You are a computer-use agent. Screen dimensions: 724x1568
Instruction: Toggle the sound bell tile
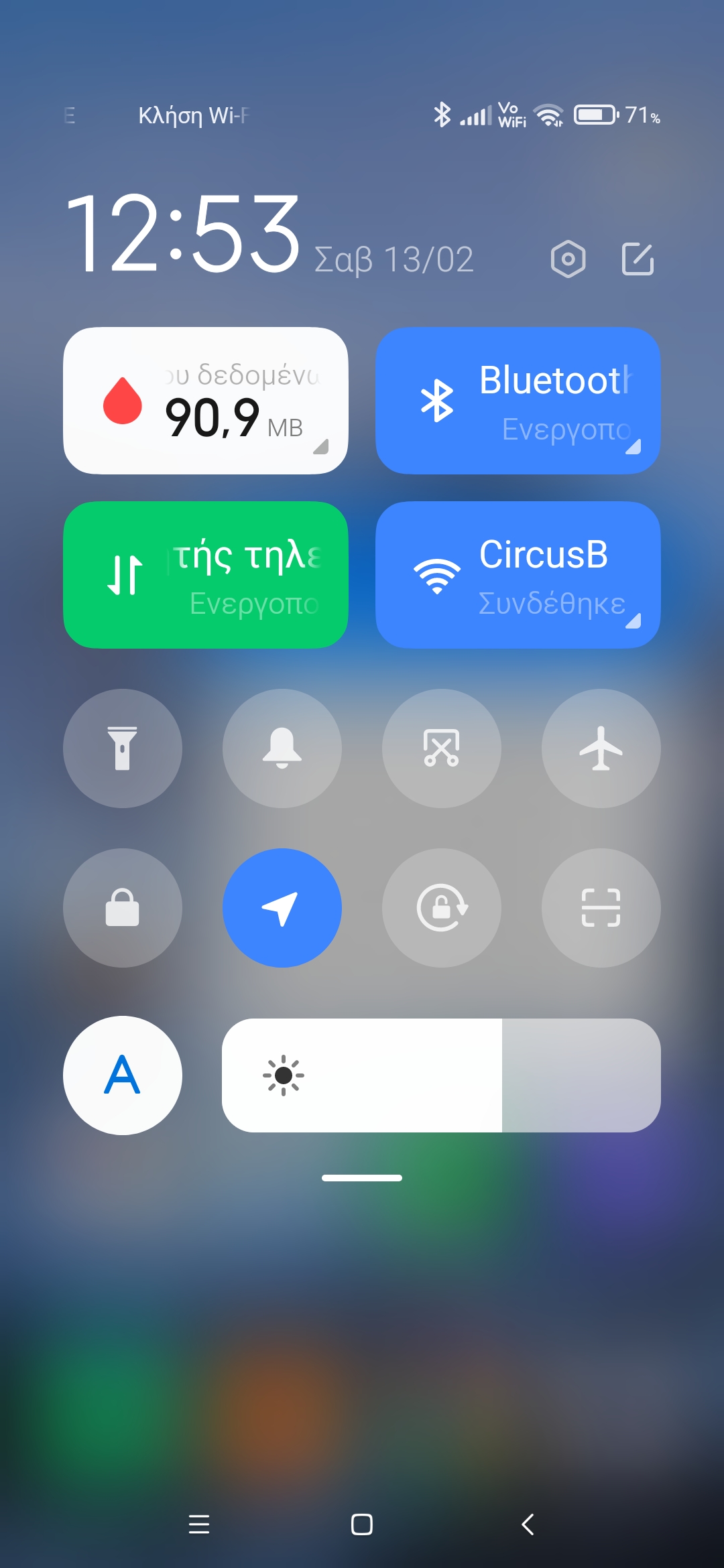[282, 748]
